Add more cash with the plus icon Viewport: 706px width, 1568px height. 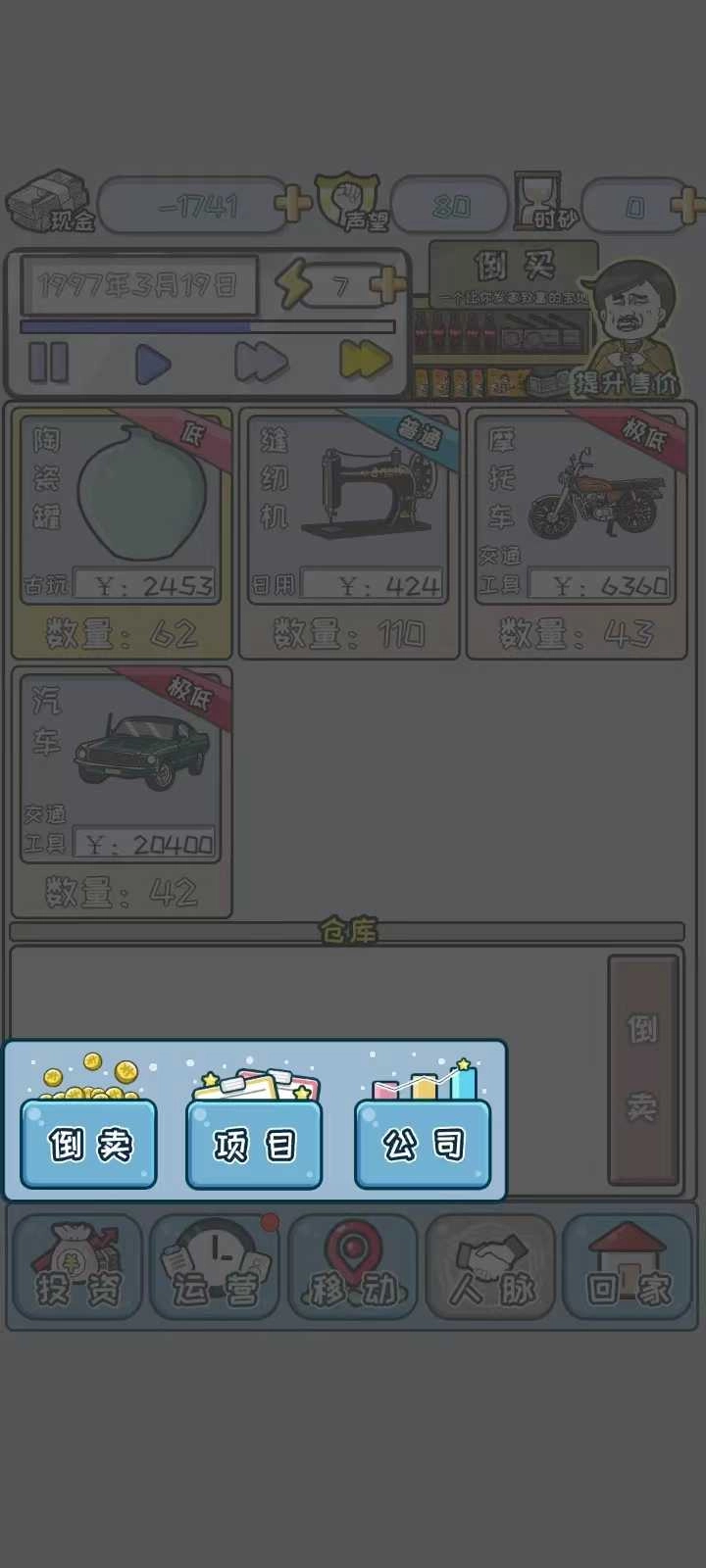[x=292, y=205]
